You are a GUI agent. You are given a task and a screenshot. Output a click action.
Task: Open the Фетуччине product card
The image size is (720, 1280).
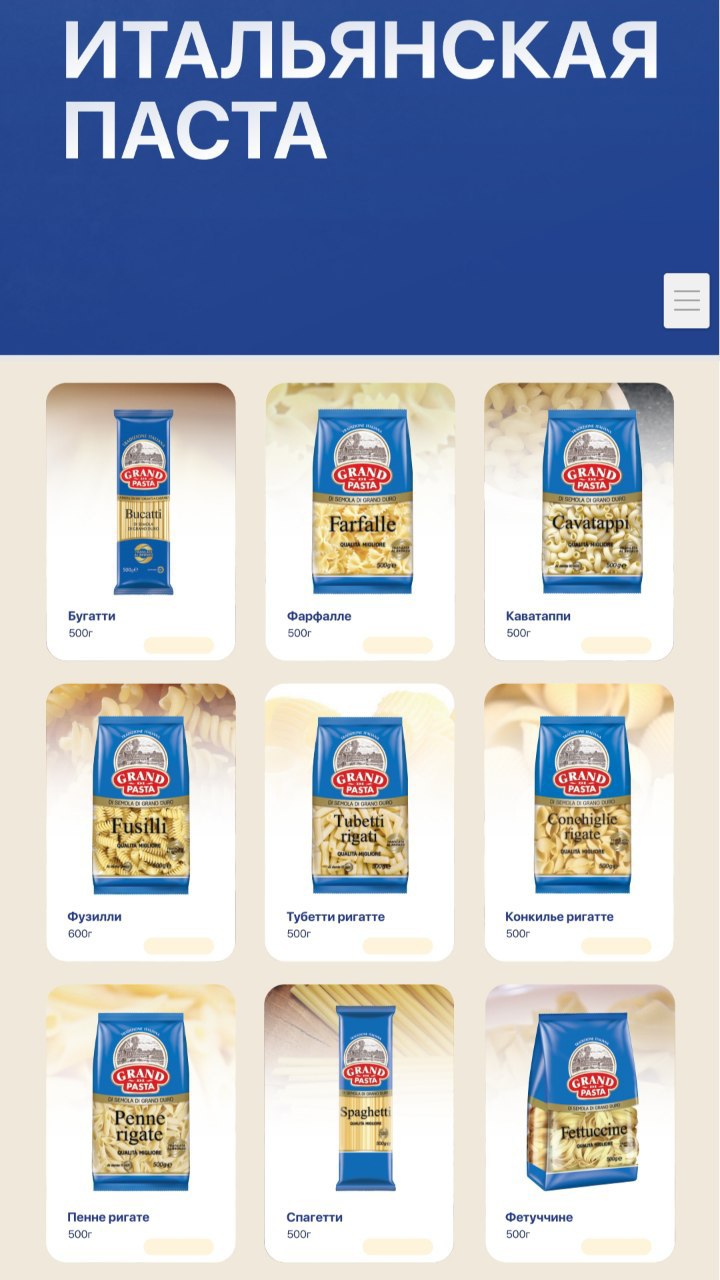coord(579,1123)
